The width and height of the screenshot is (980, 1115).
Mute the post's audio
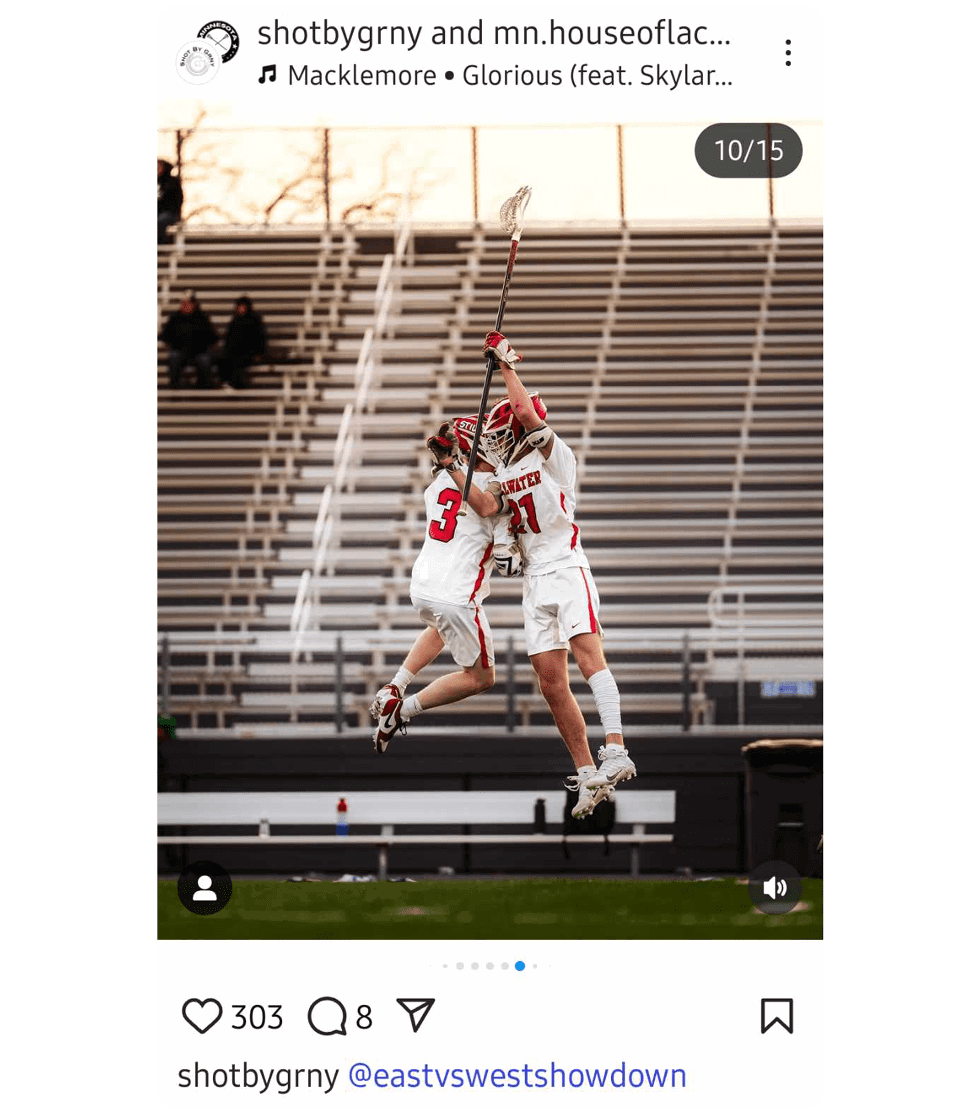tap(775, 887)
